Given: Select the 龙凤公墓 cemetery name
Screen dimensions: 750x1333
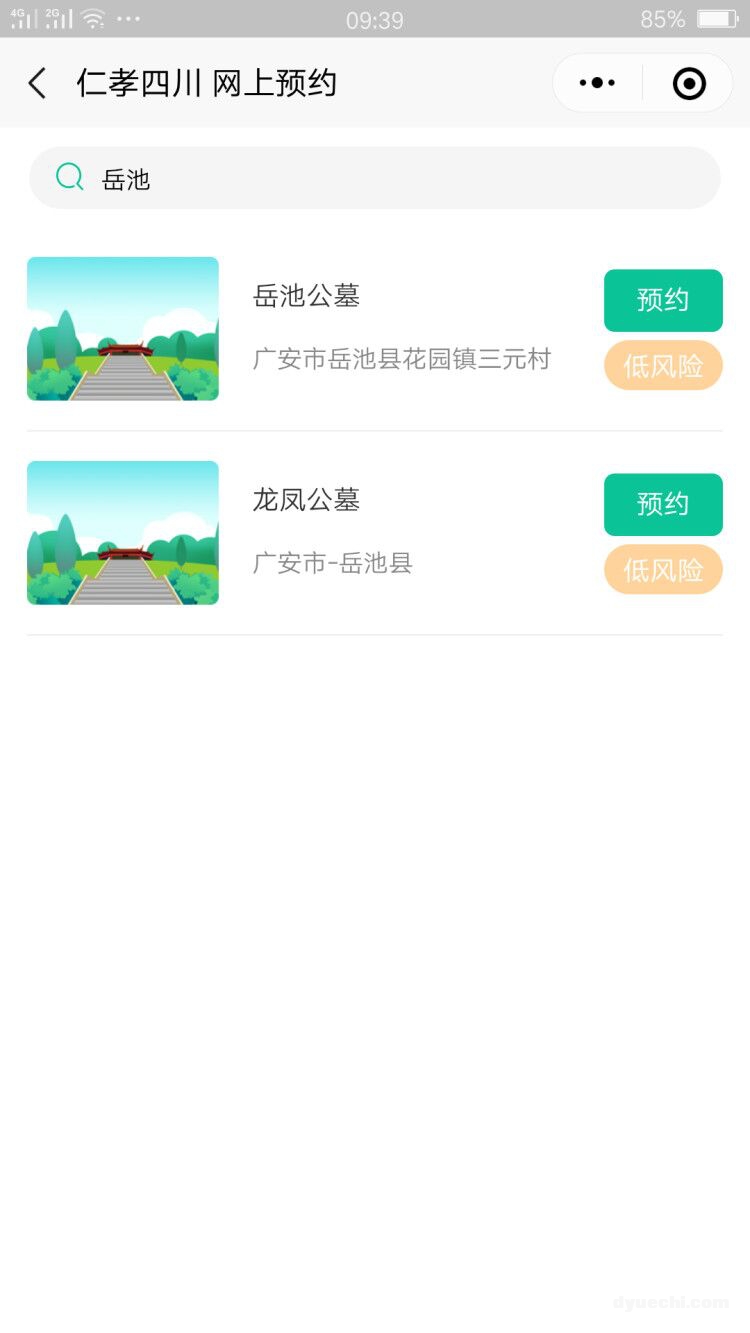Looking at the screenshot, I should (307, 500).
